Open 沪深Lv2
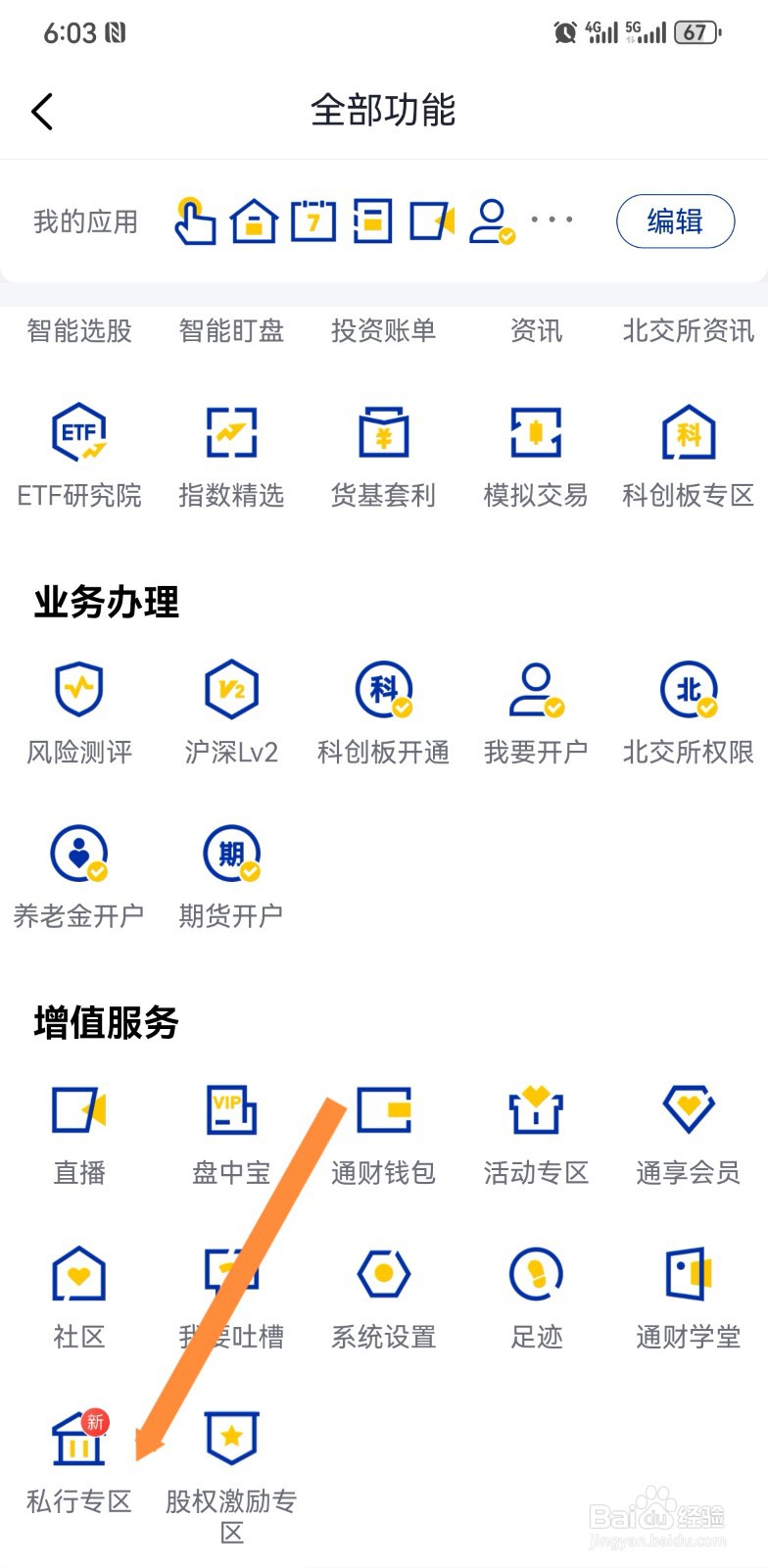The image size is (768, 1568). [x=231, y=713]
